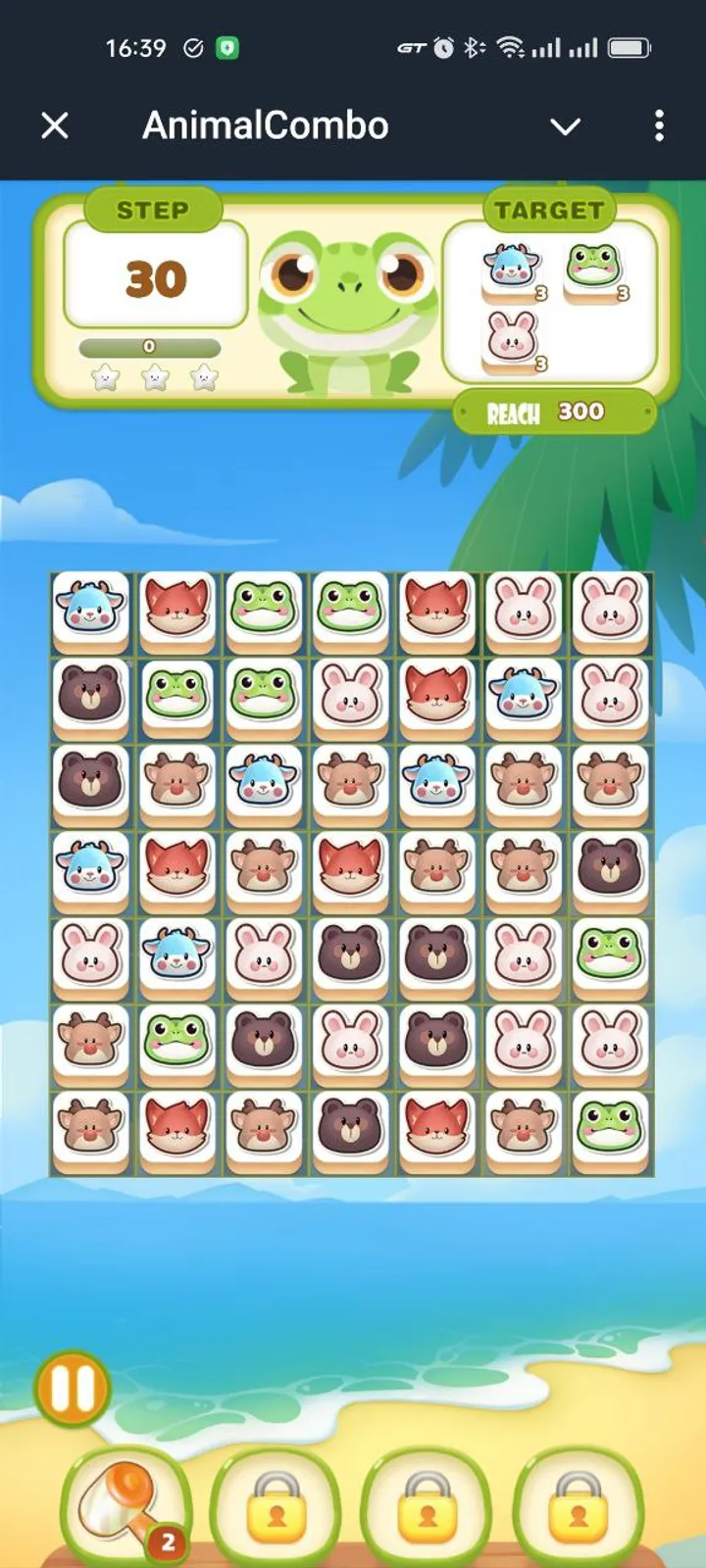The image size is (706, 1568).
Task: Pause the game
Action: [73, 1388]
